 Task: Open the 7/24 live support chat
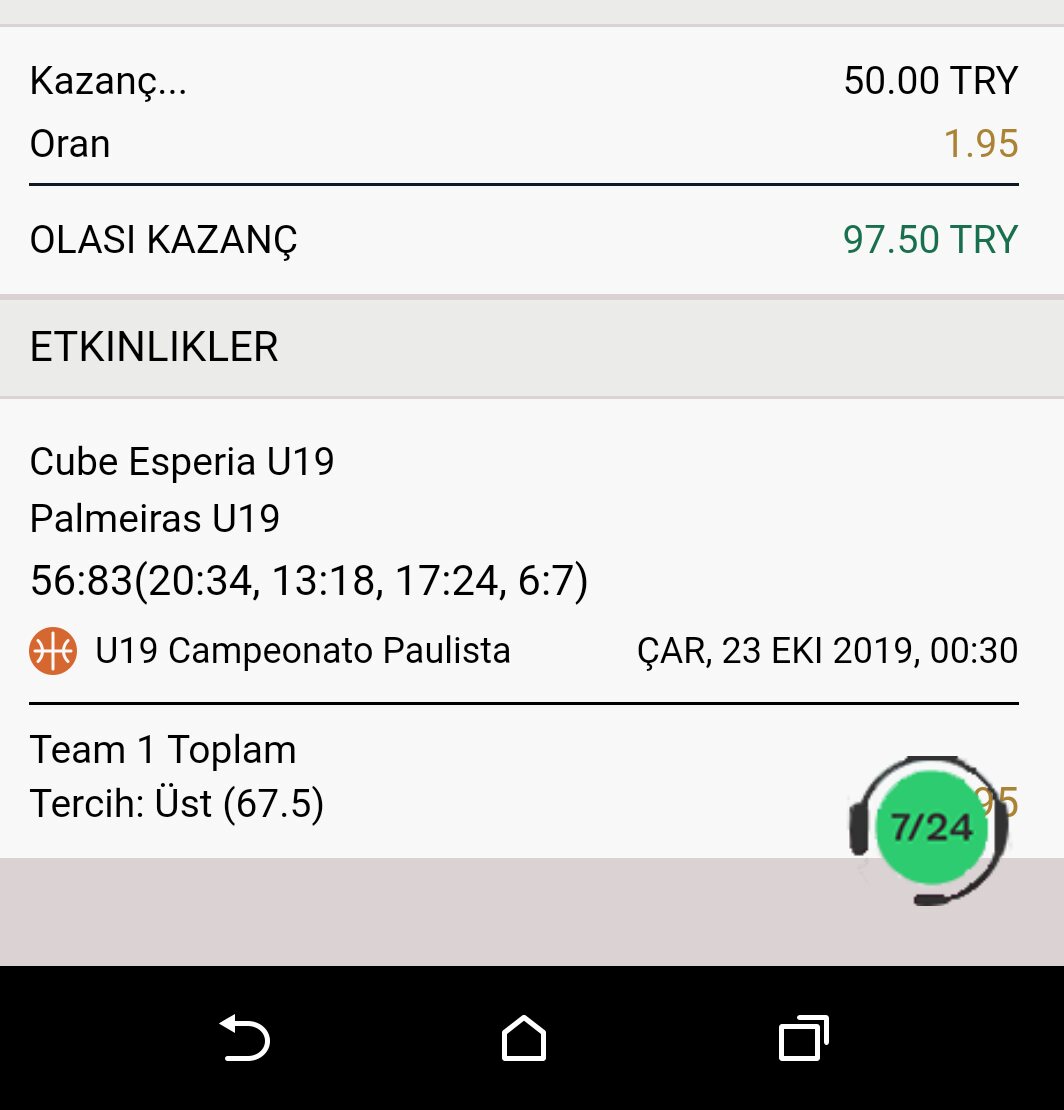[931, 828]
